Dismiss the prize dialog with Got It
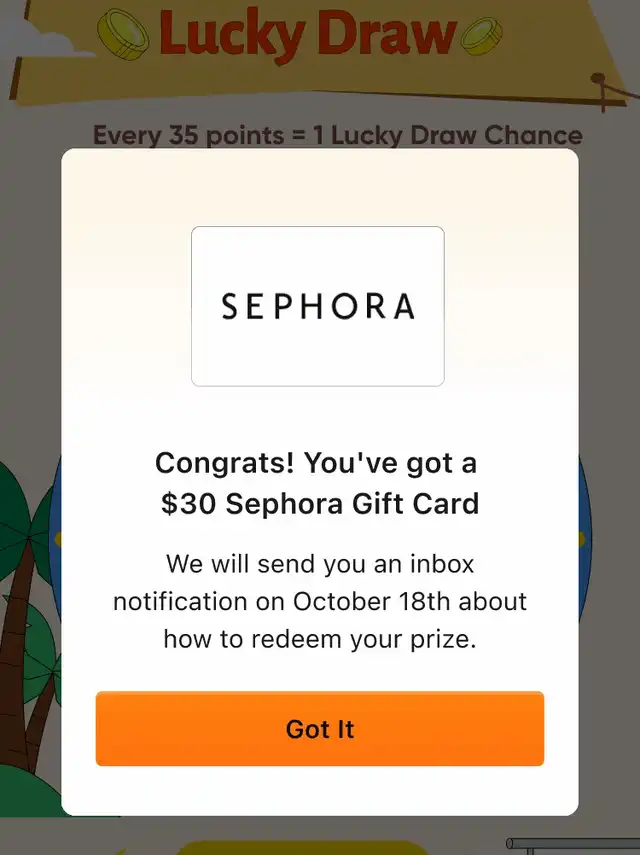The width and height of the screenshot is (640, 855). tap(320, 728)
